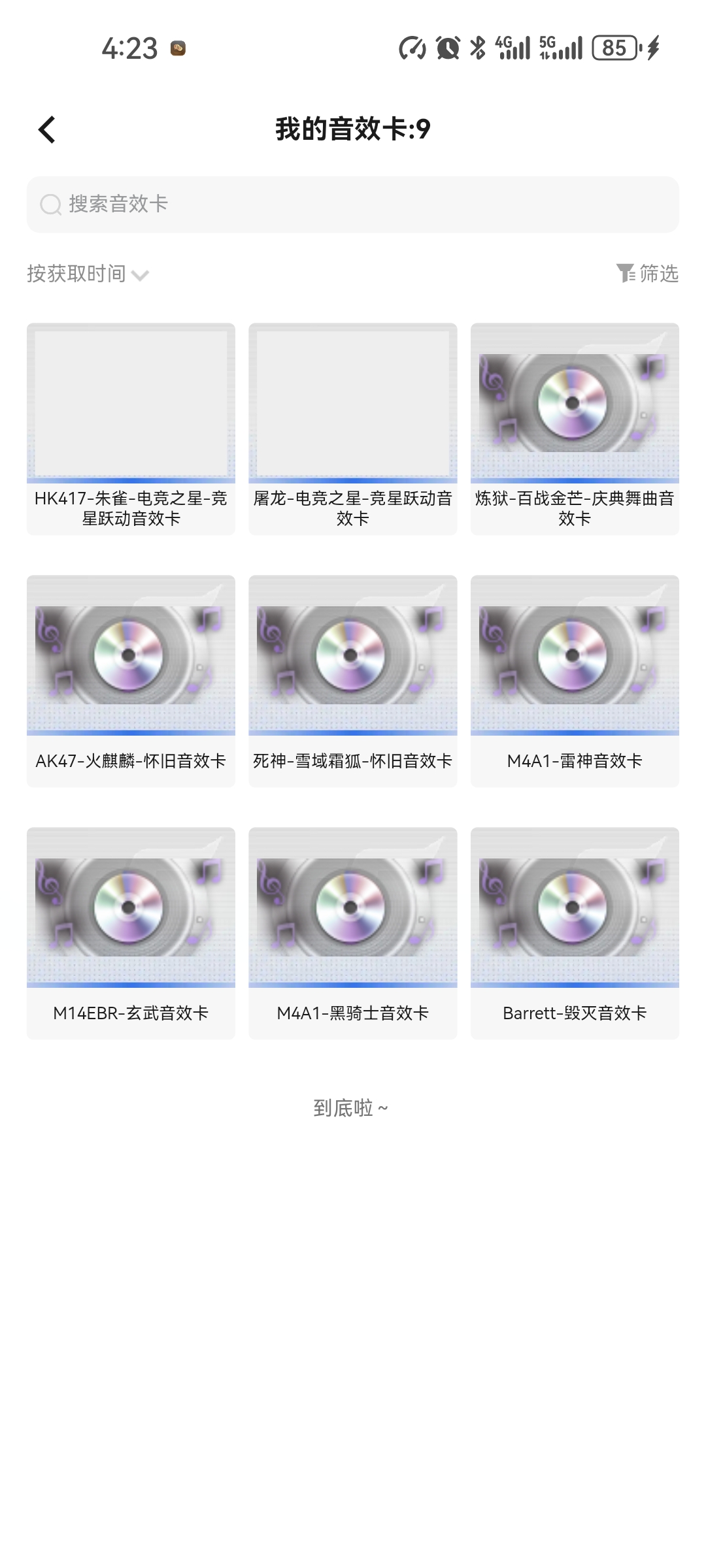Open the HK417-朱雀-电竞之星 sound card
The height and width of the screenshot is (1568, 706).
pos(131,429)
